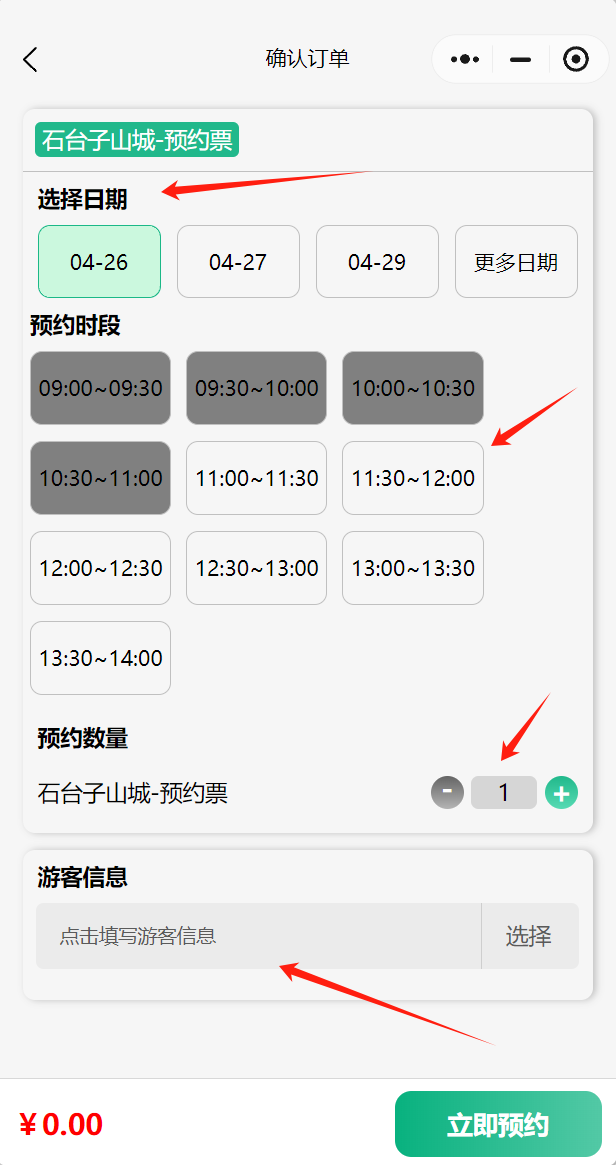Screen dimensions: 616x1165
Task: Select the 11:00~11:30 time slot
Action: (256, 478)
